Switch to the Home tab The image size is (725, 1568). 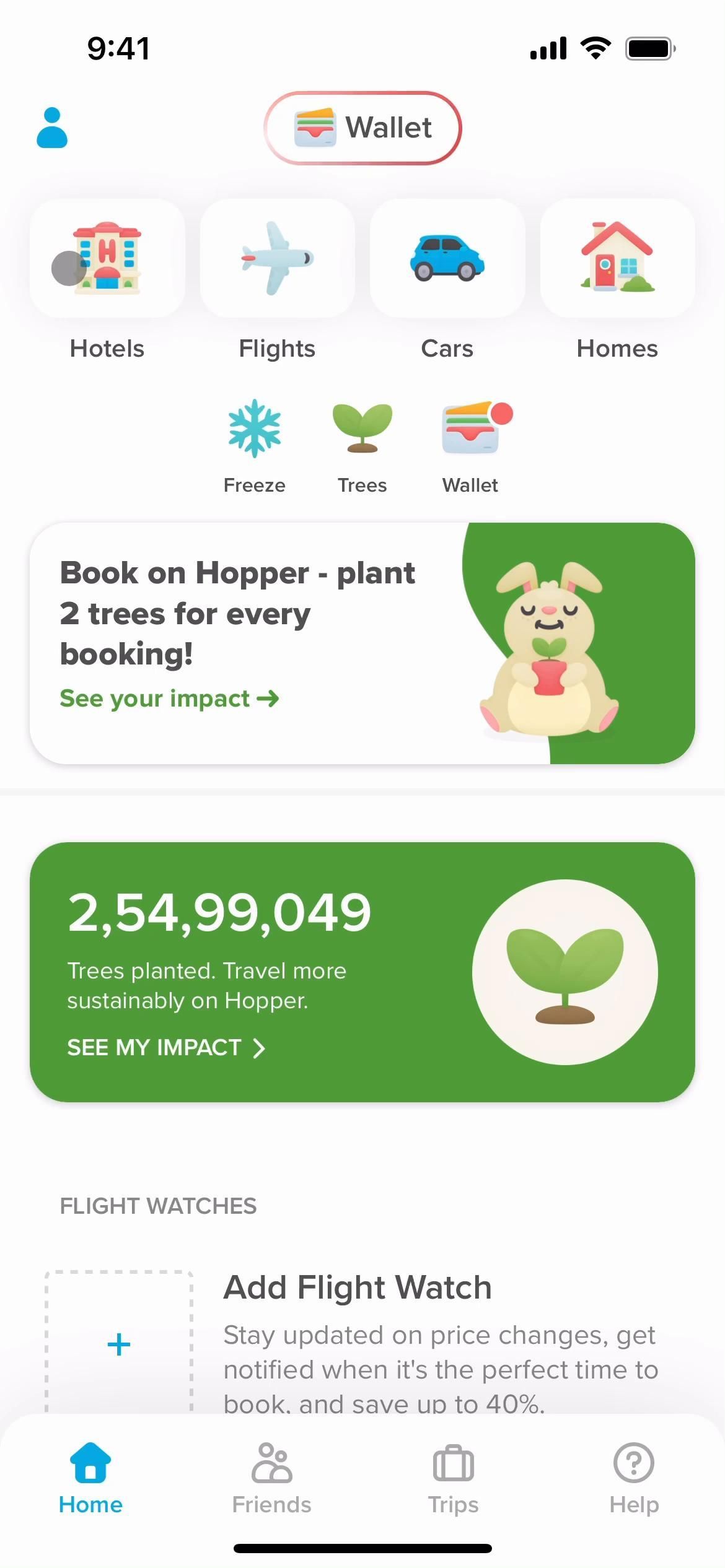(x=90, y=1478)
